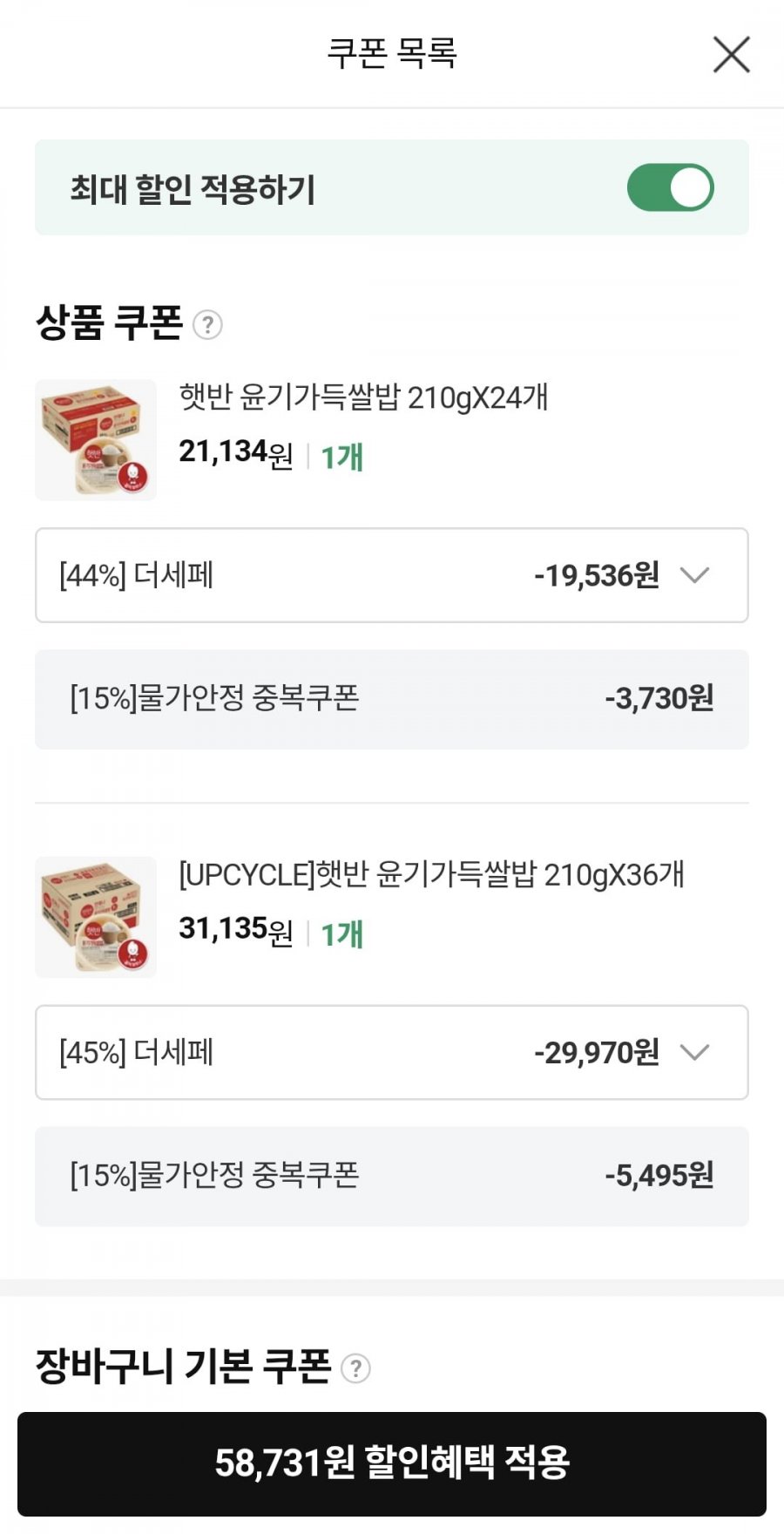Screen dimensions: 784x1534
Task: Open the 장바구니 기본 쿠폰 help icon
Action: (355, 1368)
